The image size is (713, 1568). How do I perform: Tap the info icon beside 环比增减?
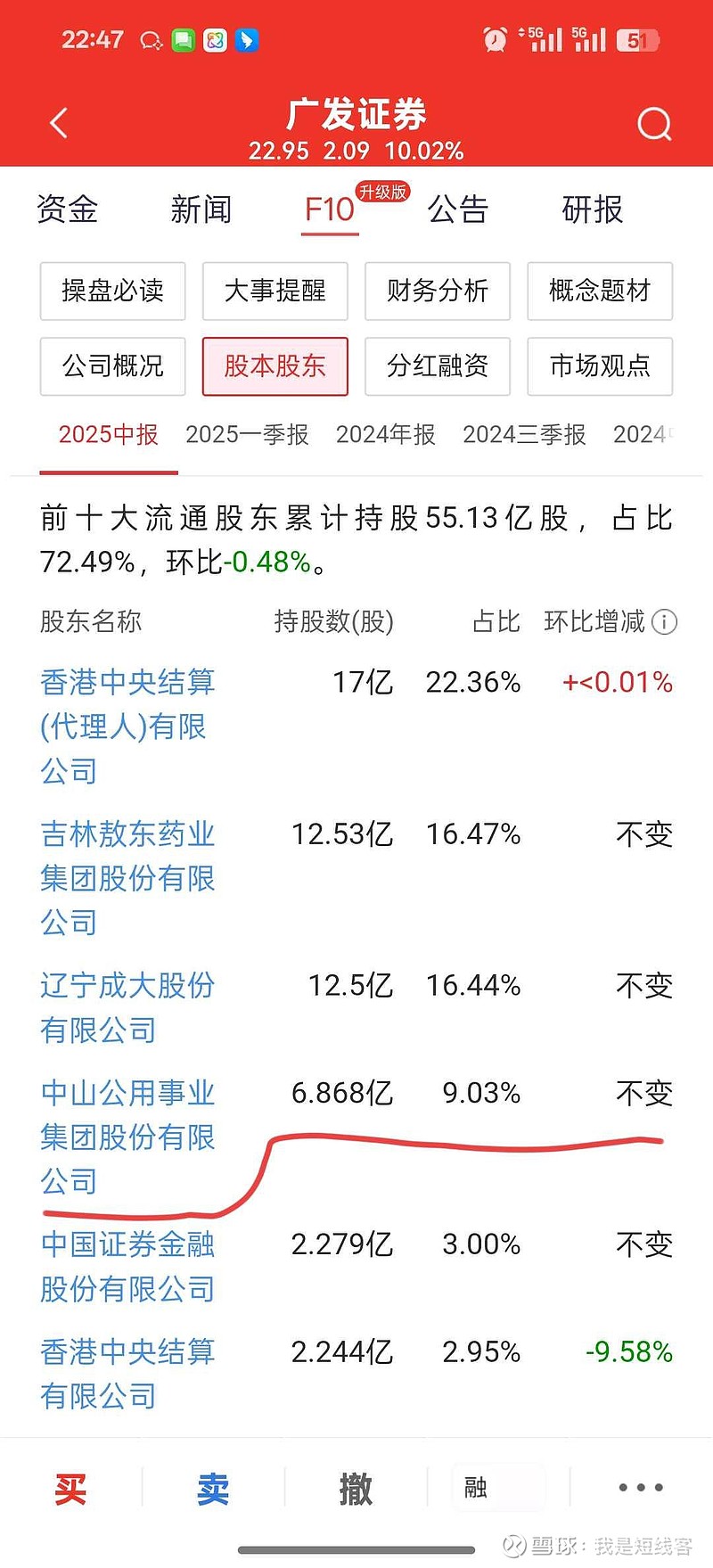tap(664, 621)
